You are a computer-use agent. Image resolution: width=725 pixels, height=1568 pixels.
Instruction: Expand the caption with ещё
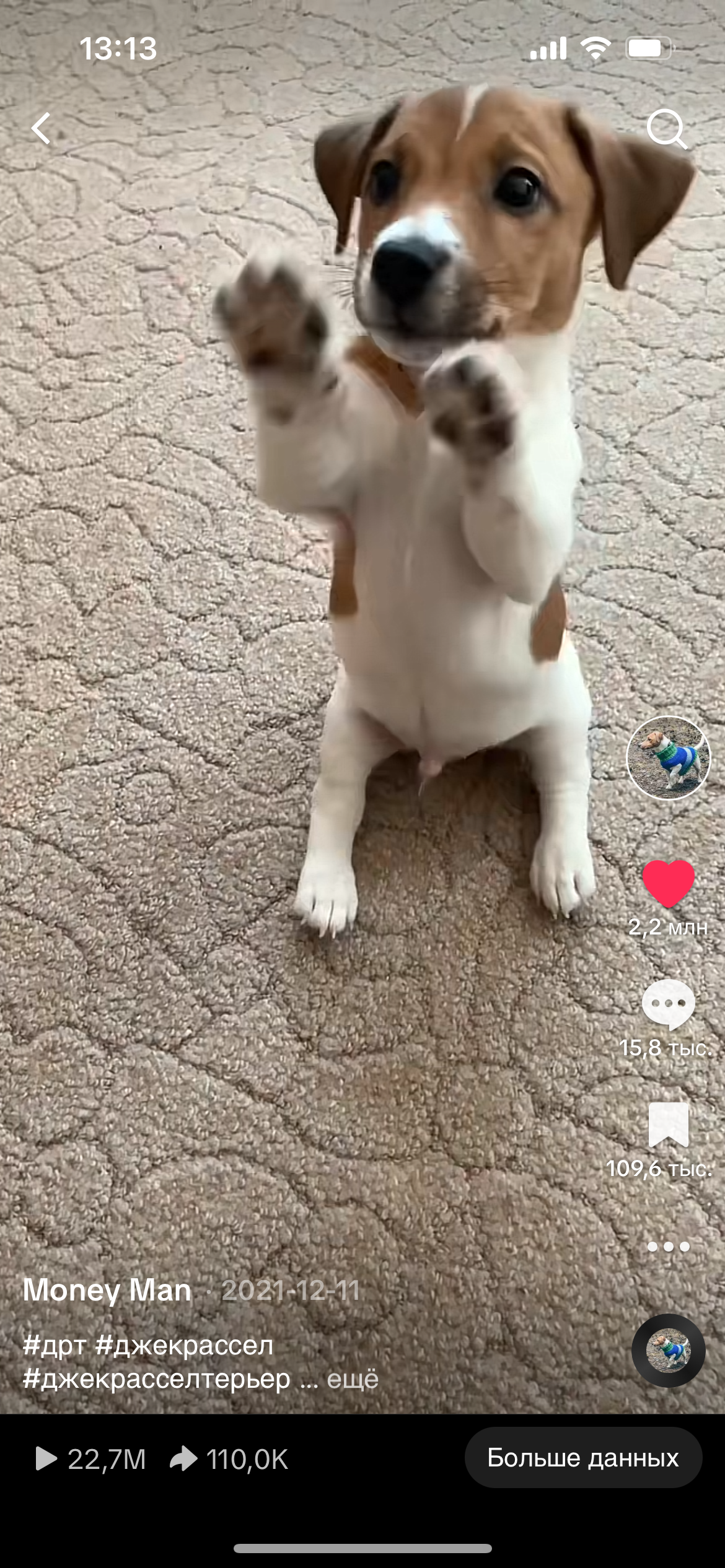point(352,1379)
